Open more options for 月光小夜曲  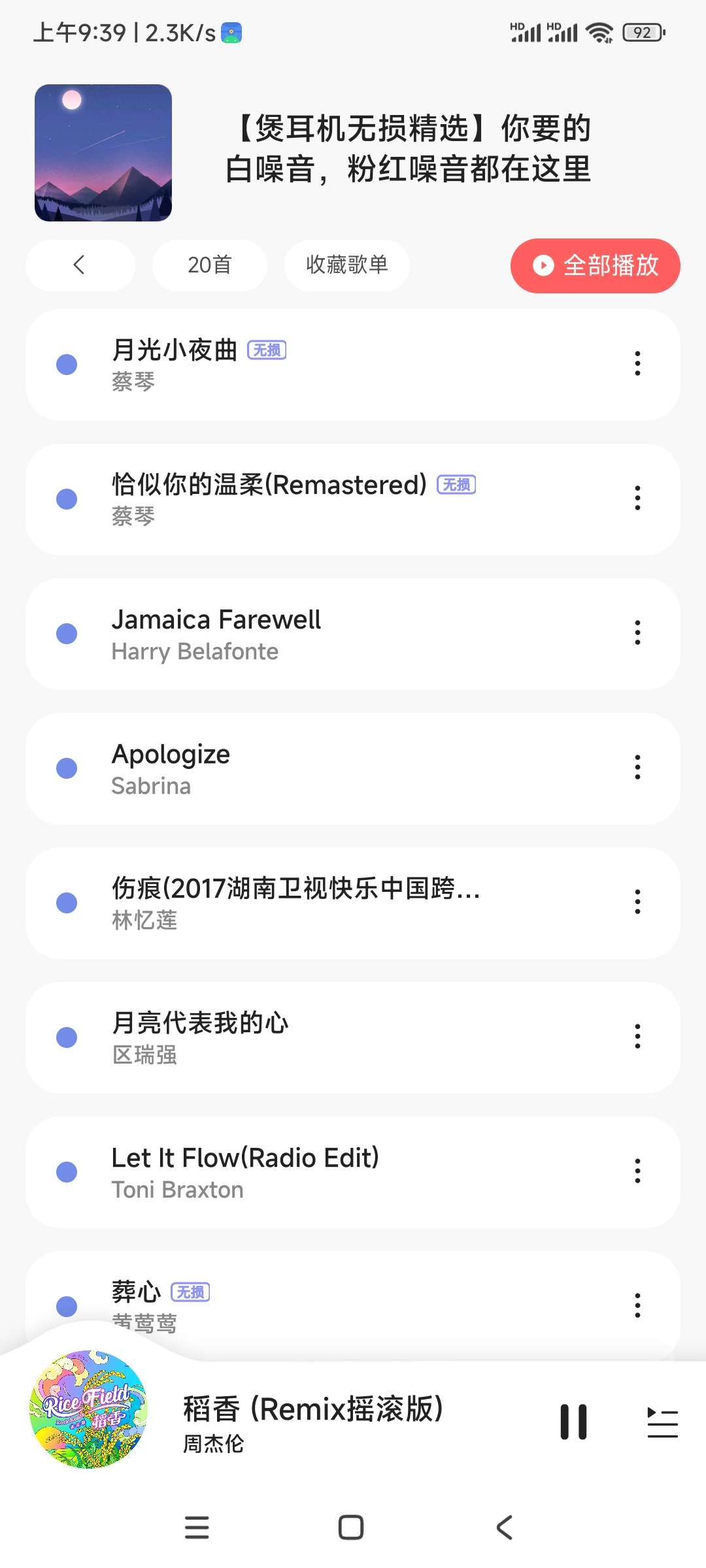(637, 363)
